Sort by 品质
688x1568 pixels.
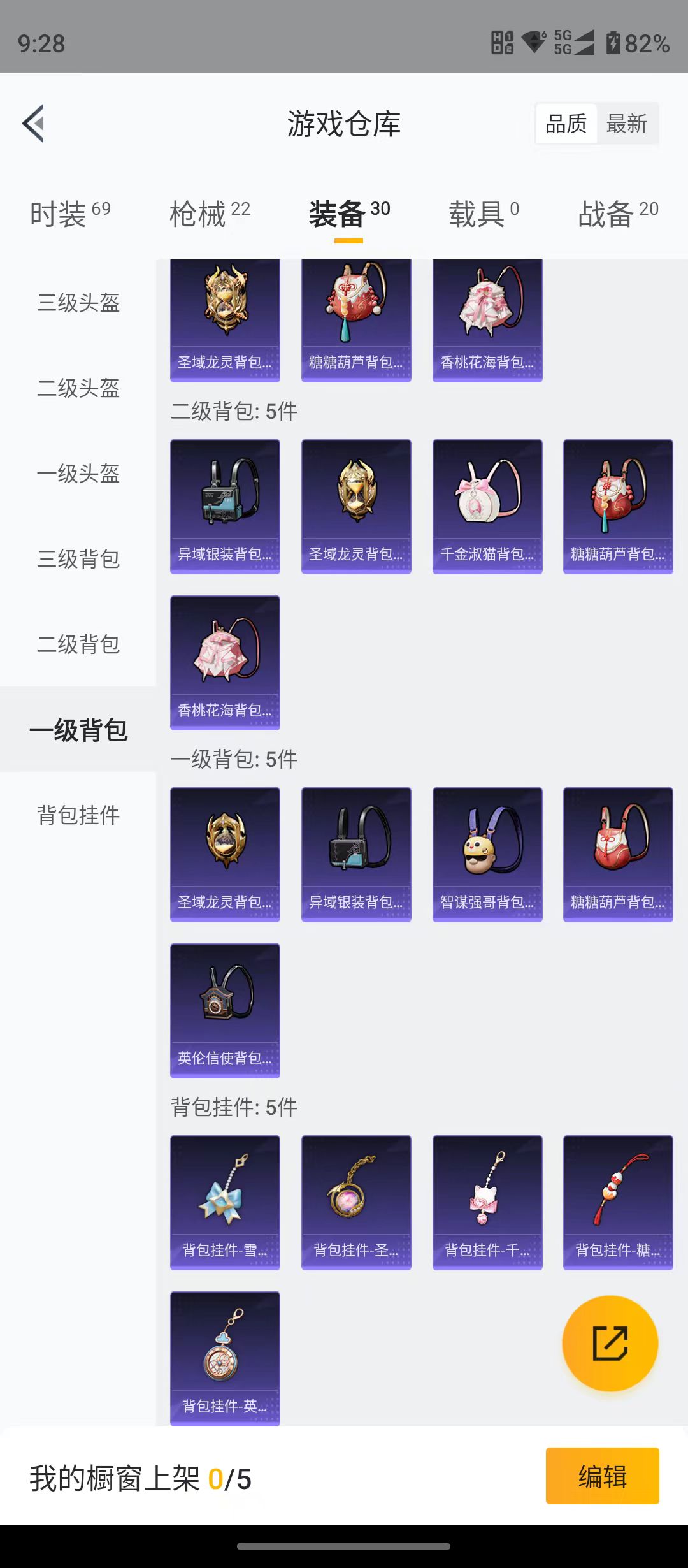[x=566, y=124]
